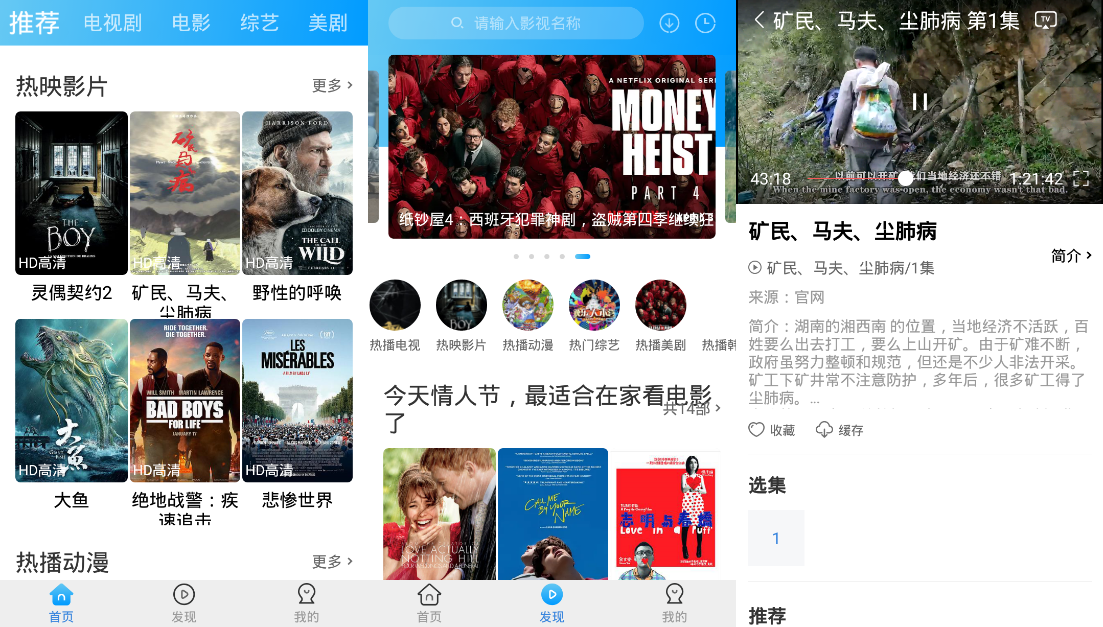Expand the 简介 description
The width and height of the screenshot is (1103, 627).
1071,256
